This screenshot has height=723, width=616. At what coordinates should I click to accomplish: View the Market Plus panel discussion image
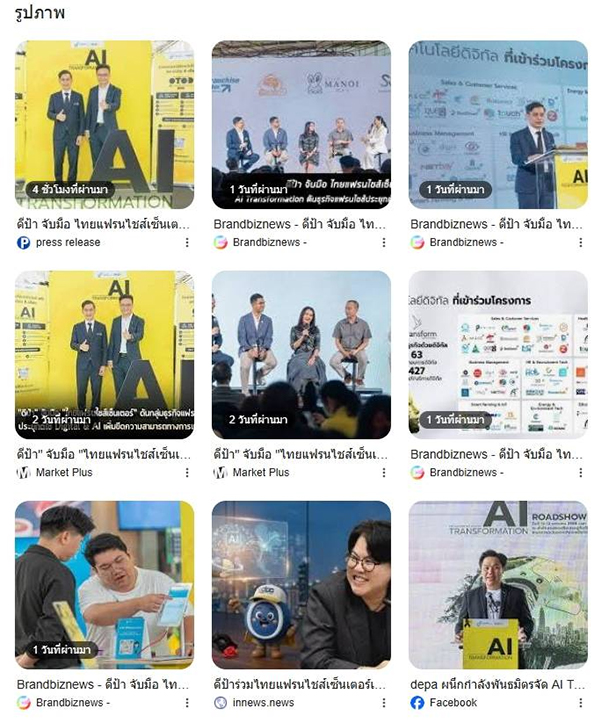tap(301, 354)
